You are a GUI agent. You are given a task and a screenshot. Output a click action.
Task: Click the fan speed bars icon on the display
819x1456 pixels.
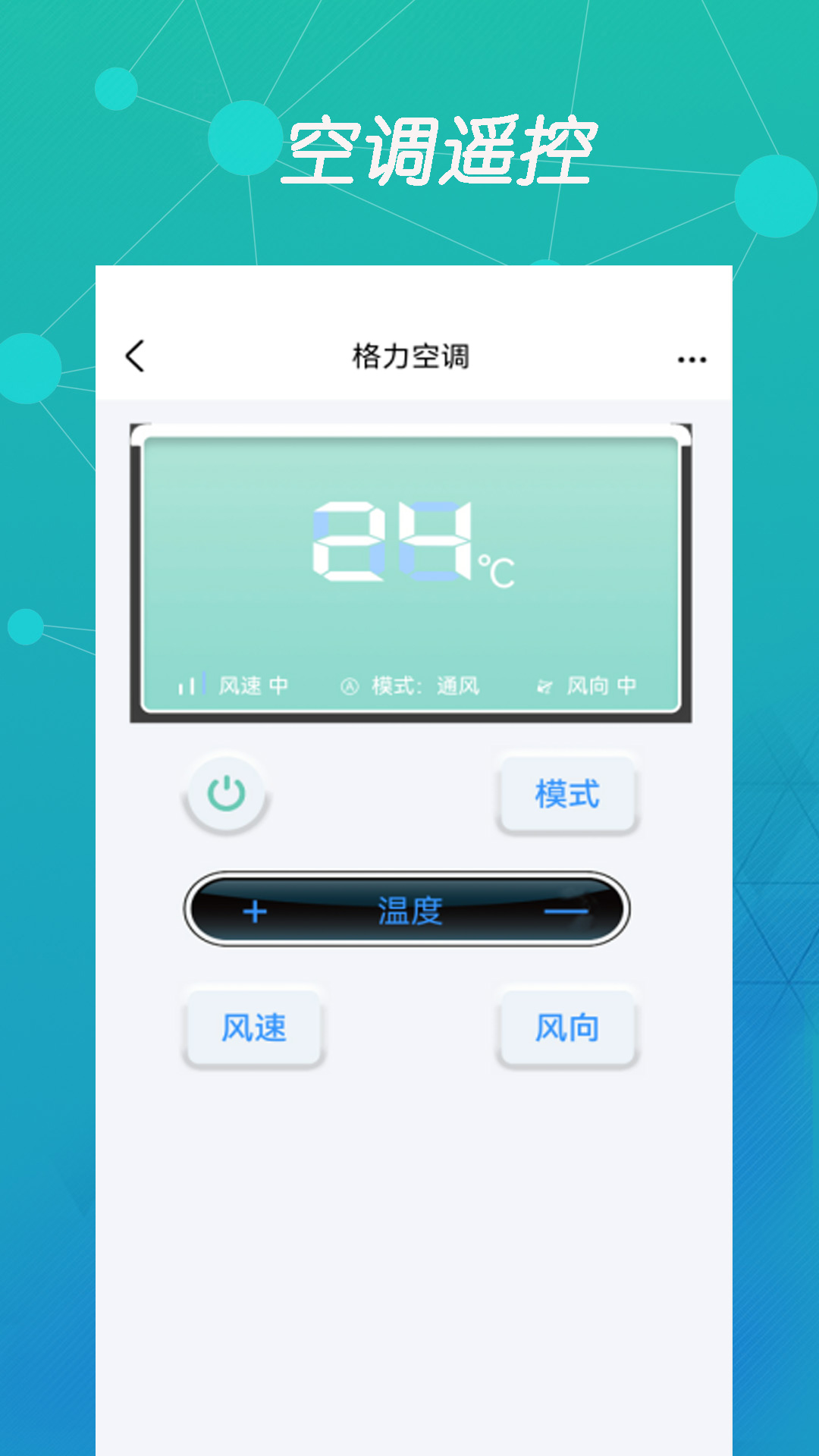(192, 684)
